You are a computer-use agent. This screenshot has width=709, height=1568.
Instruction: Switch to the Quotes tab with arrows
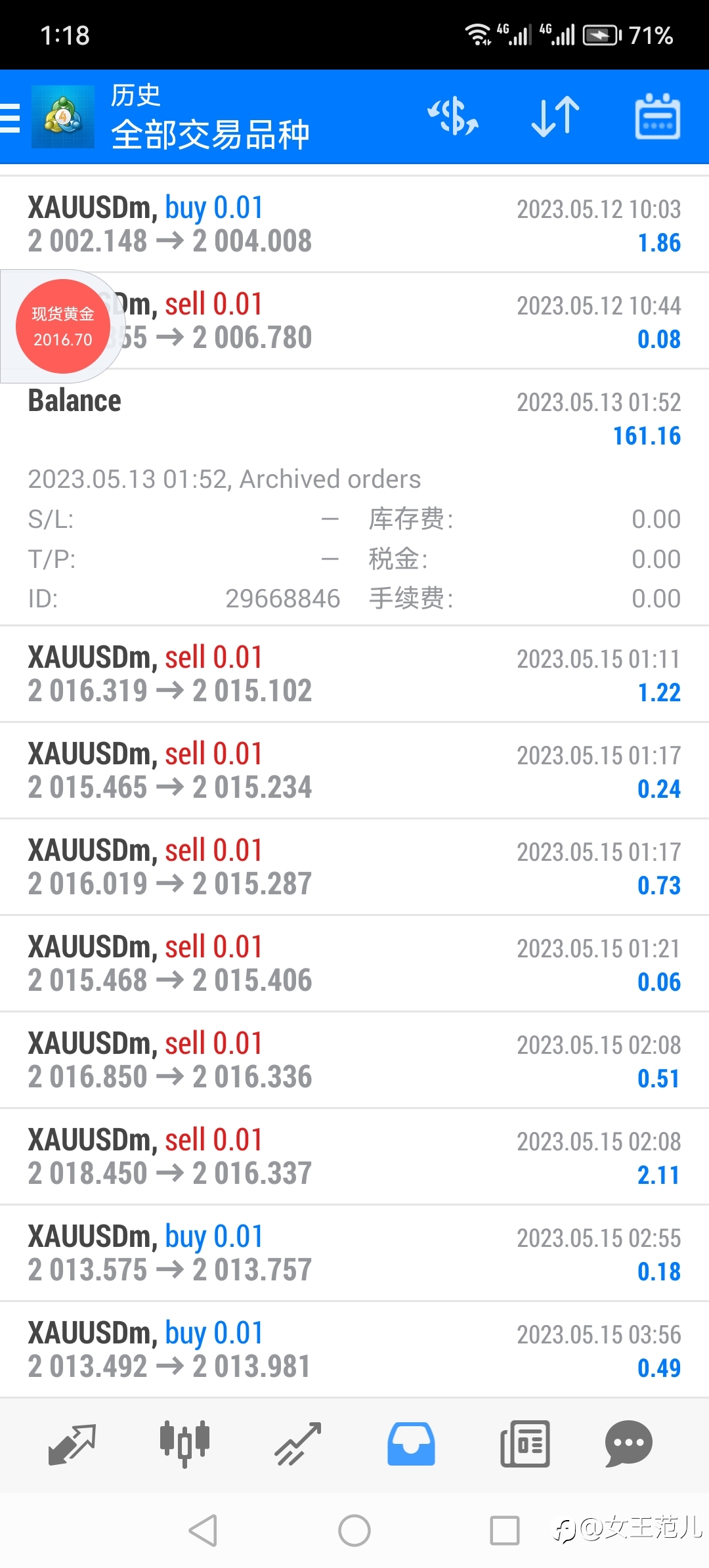pyautogui.click(x=72, y=1444)
